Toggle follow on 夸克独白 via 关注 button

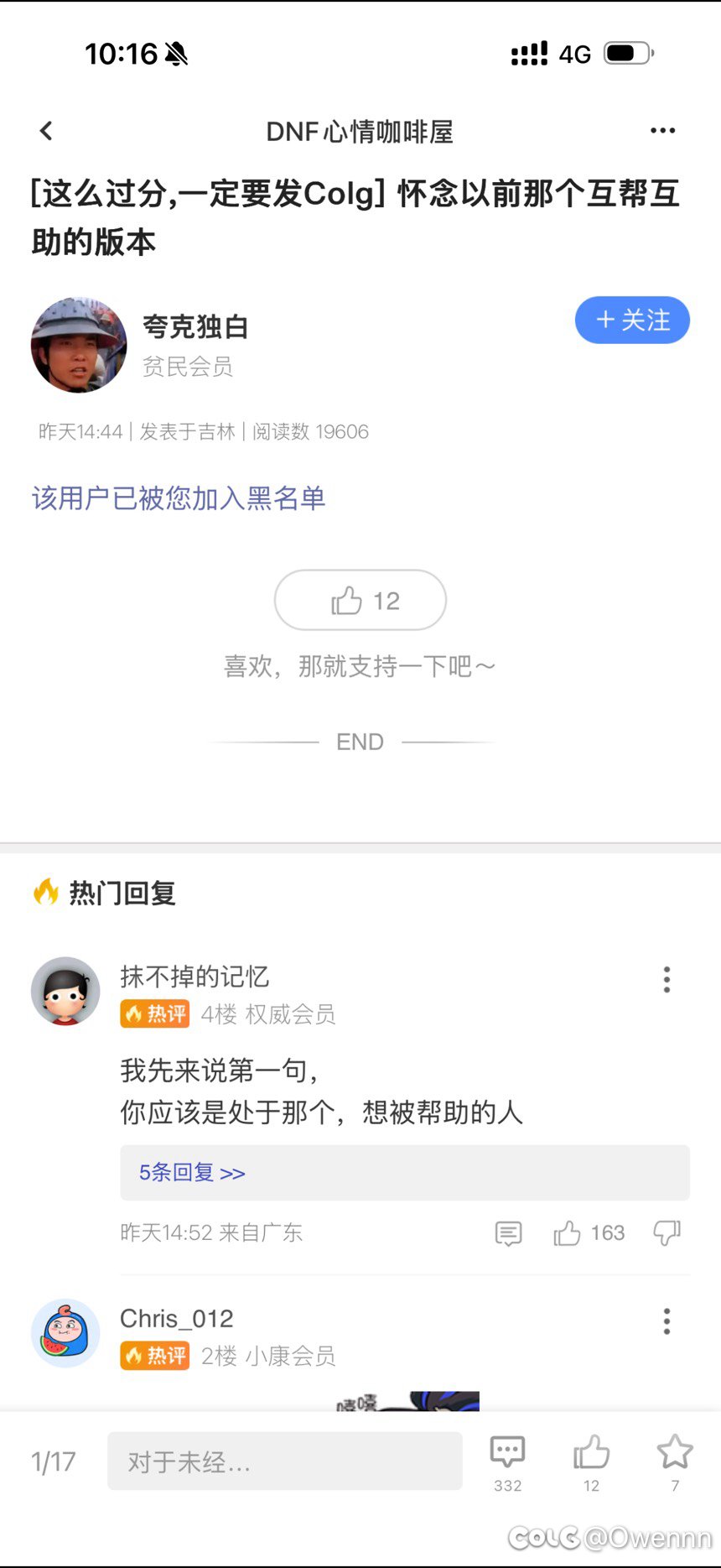[632, 320]
